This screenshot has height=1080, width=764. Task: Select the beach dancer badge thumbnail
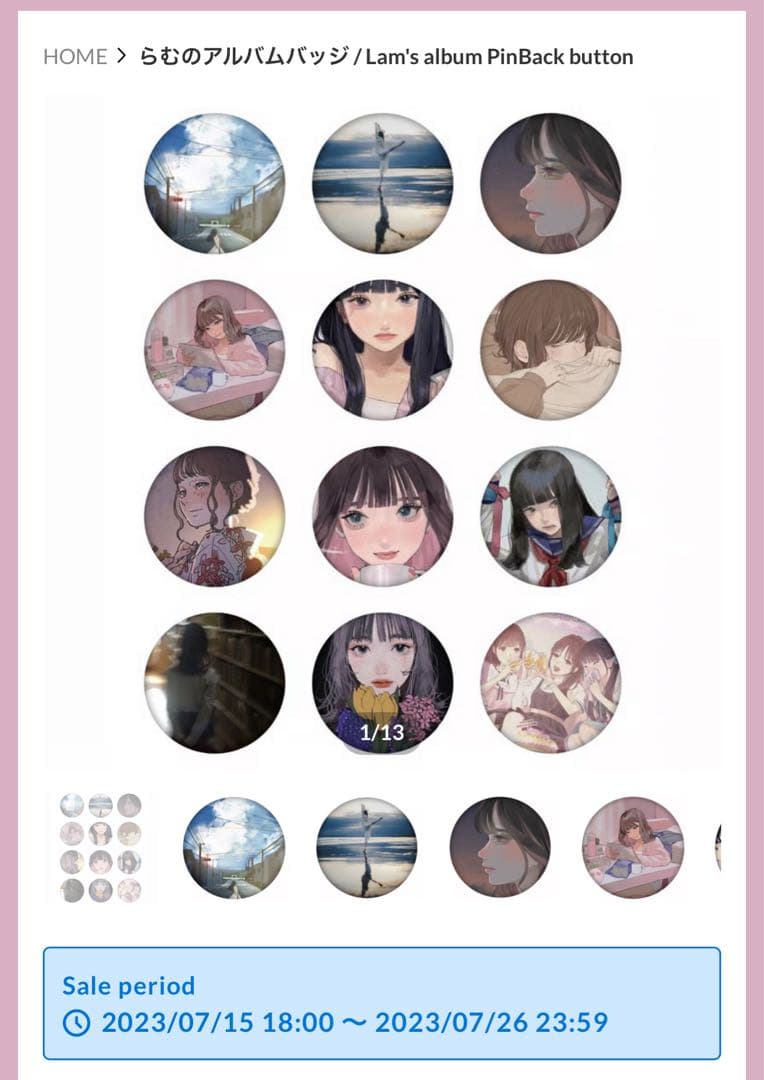pyautogui.click(x=367, y=848)
